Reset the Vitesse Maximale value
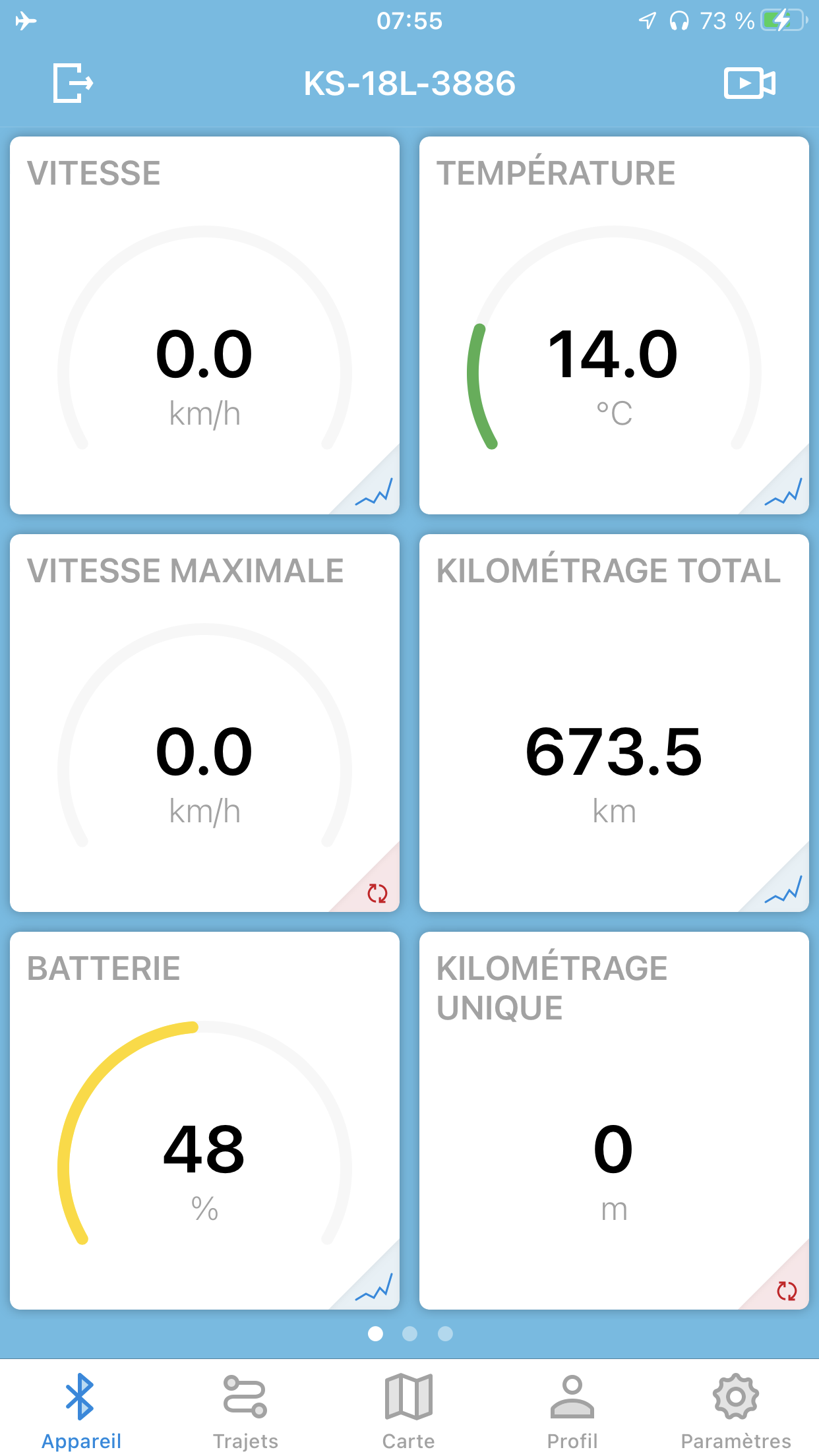 [x=377, y=894]
